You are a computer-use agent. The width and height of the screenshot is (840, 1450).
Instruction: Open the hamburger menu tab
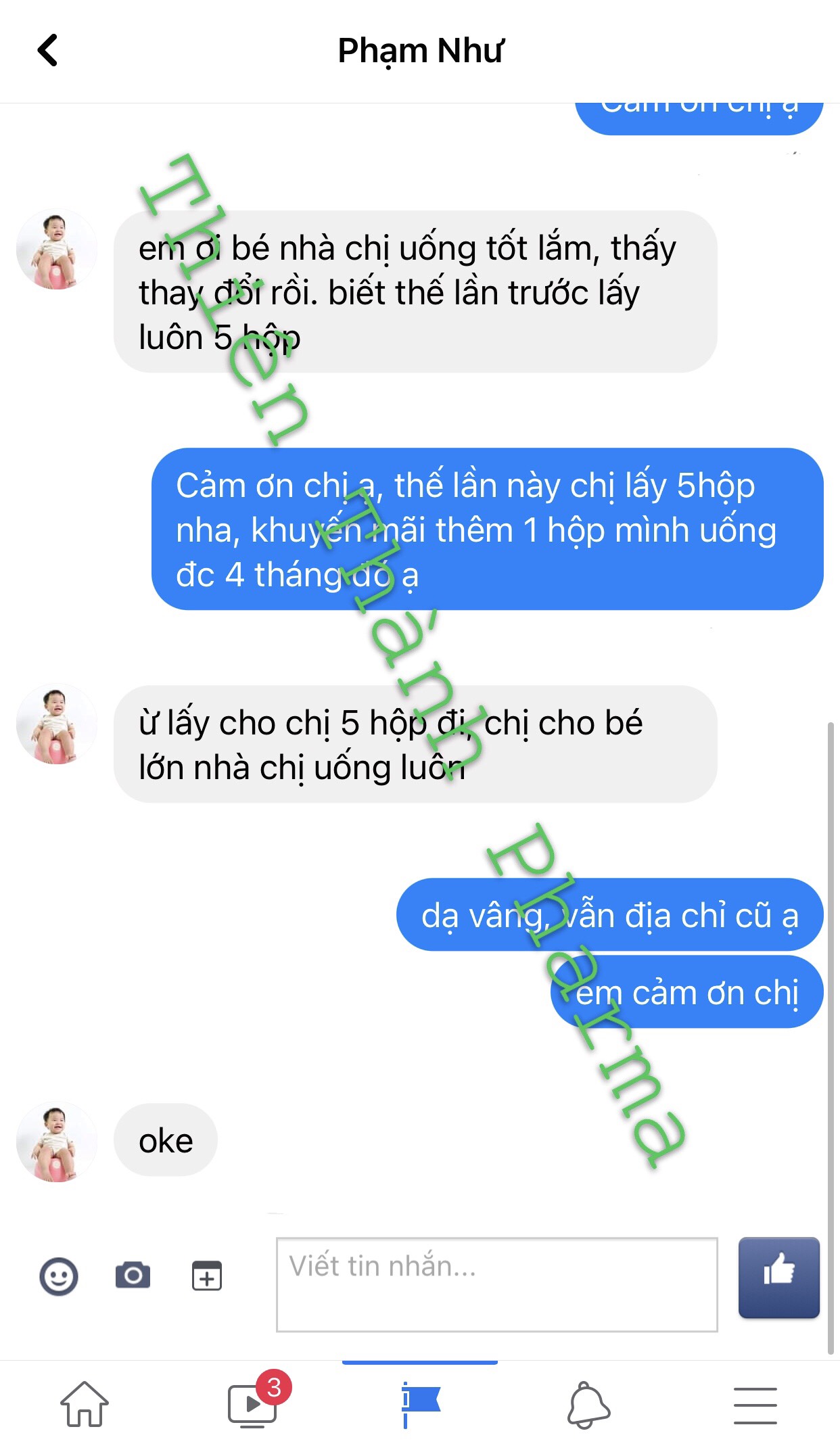[755, 1405]
